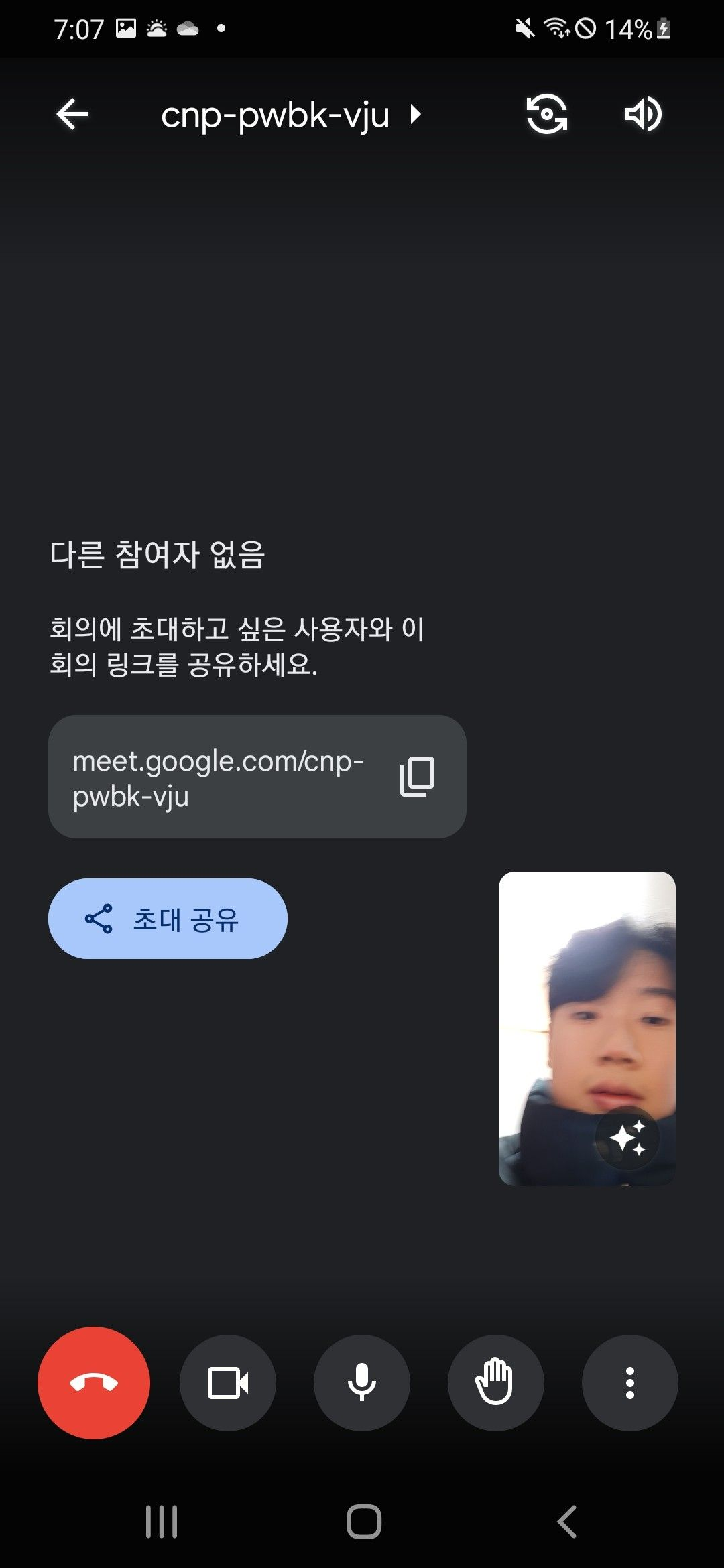This screenshot has height=1568, width=724.
Task: Copy the meet.google.com meeting link
Action: [x=417, y=777]
